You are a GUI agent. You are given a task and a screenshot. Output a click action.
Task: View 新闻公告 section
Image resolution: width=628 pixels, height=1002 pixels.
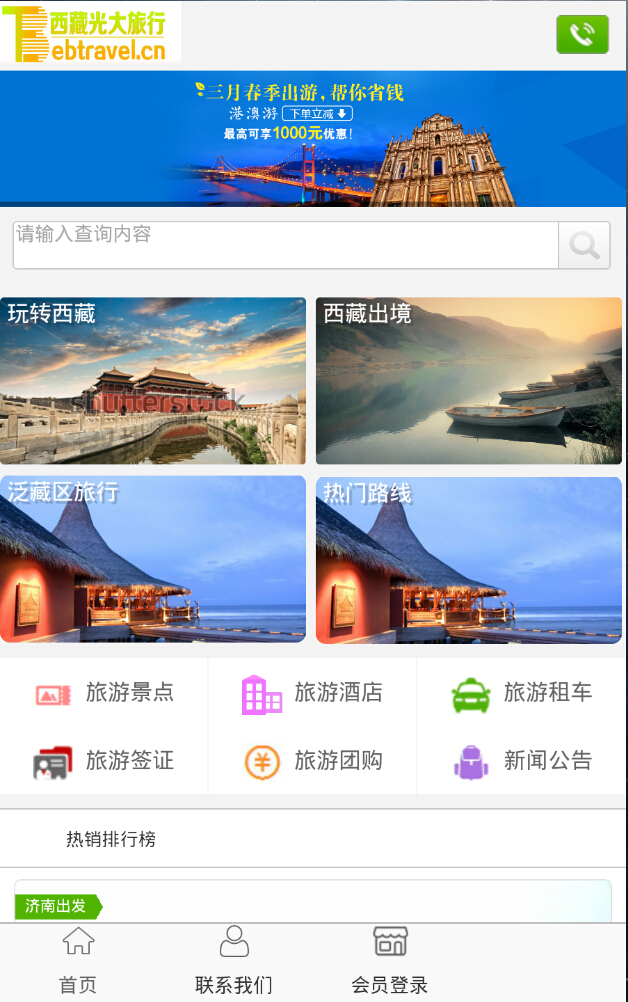(521, 761)
